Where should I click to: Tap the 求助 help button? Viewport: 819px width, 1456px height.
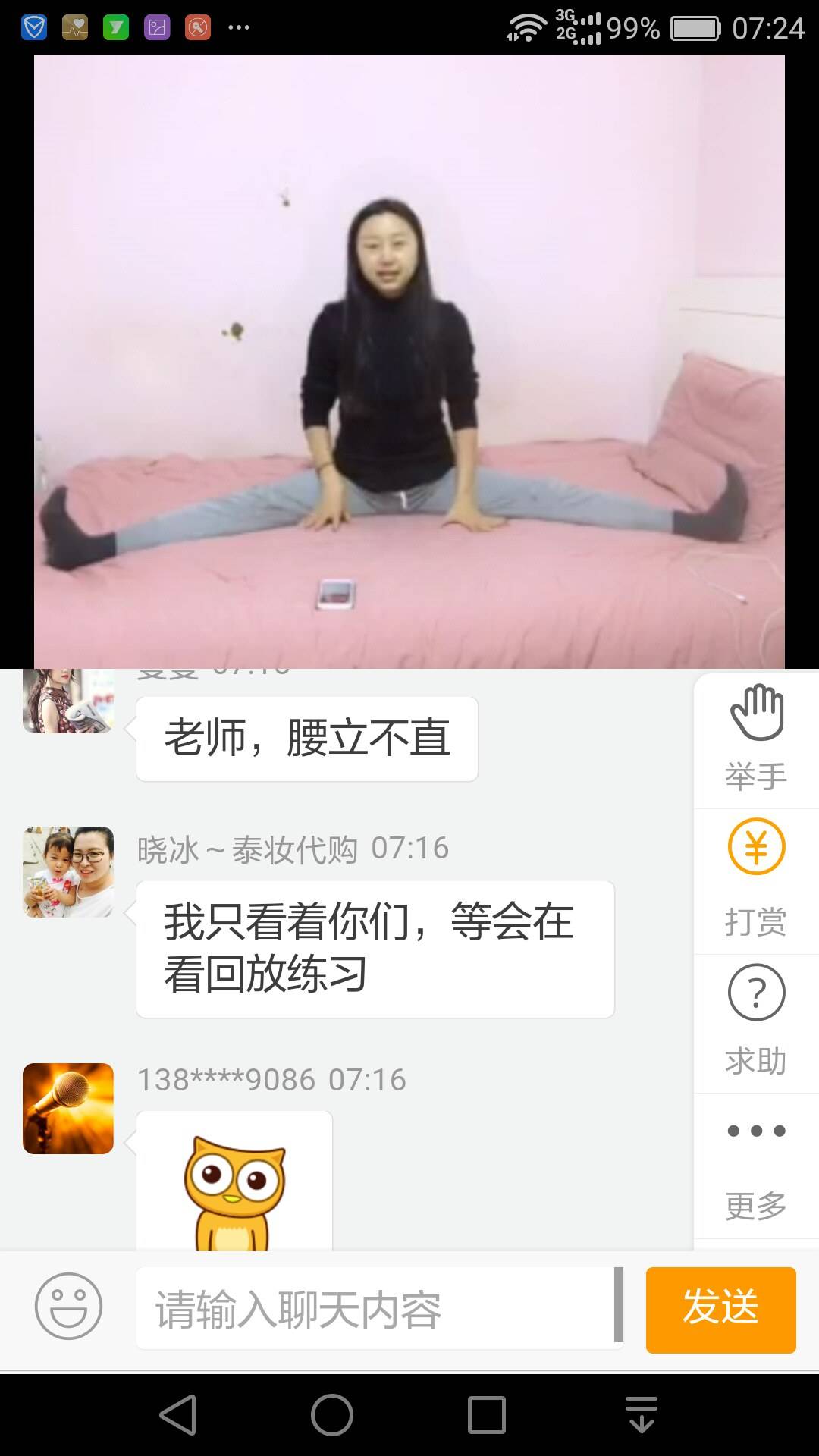[x=756, y=1021]
